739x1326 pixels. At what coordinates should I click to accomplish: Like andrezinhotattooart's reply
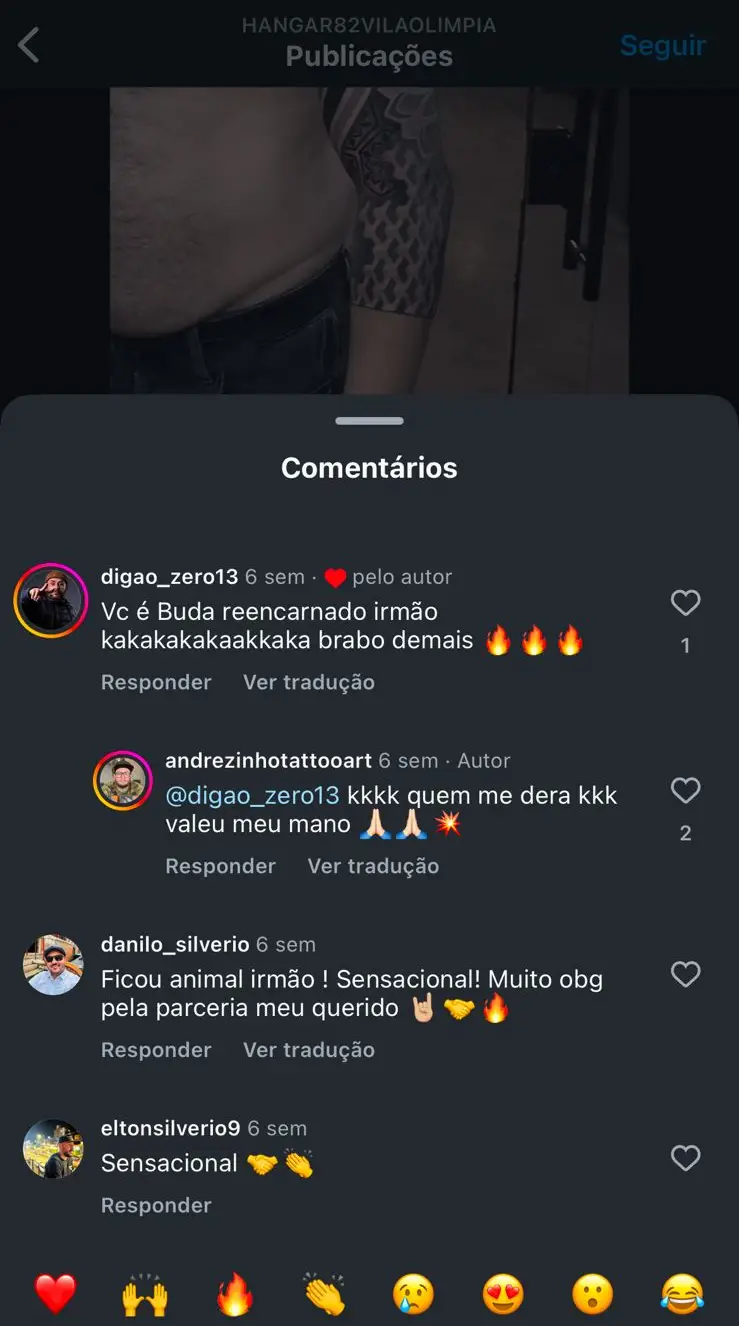tap(685, 791)
